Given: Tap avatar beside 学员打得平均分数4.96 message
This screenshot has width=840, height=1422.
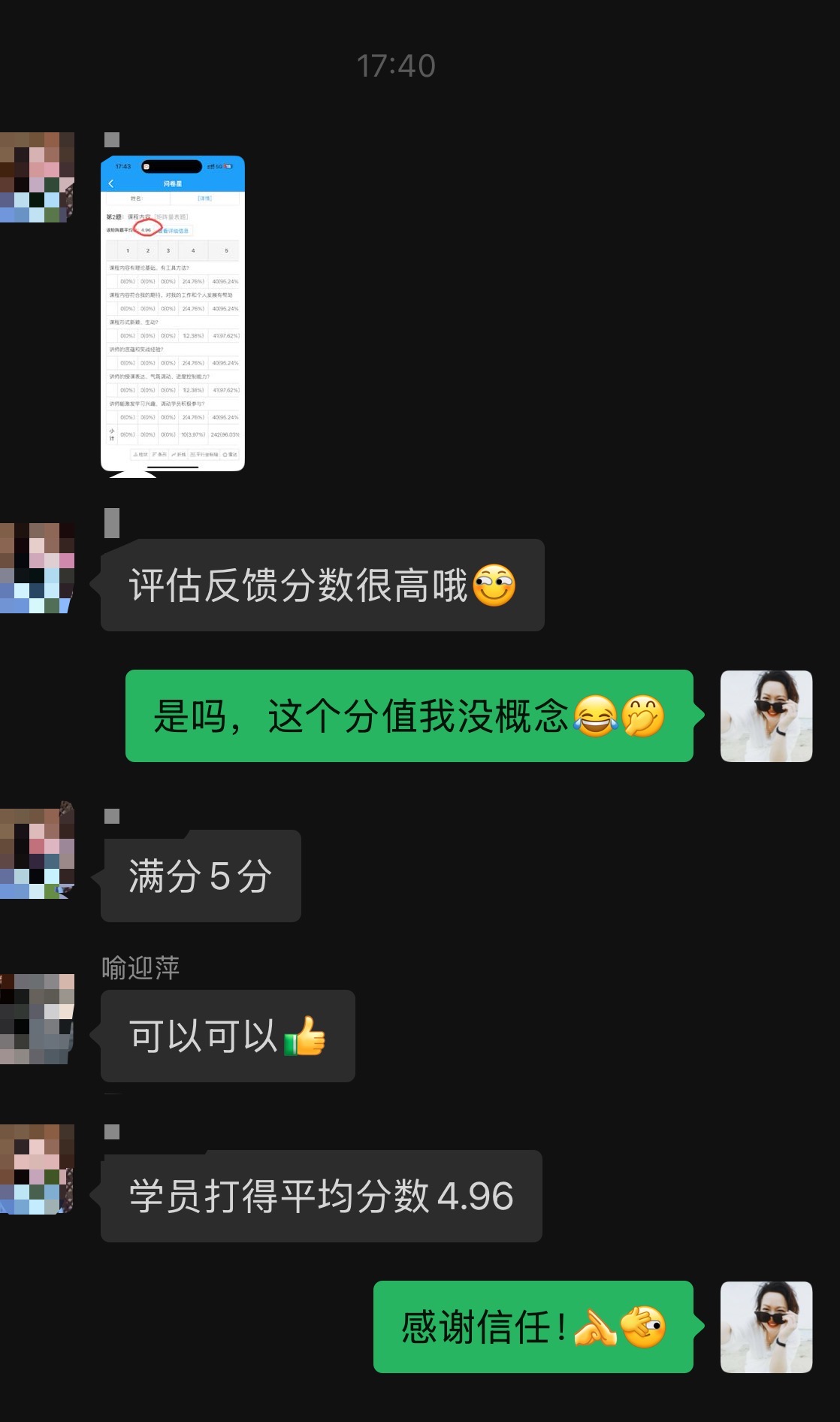Looking at the screenshot, I should coord(37,1169).
